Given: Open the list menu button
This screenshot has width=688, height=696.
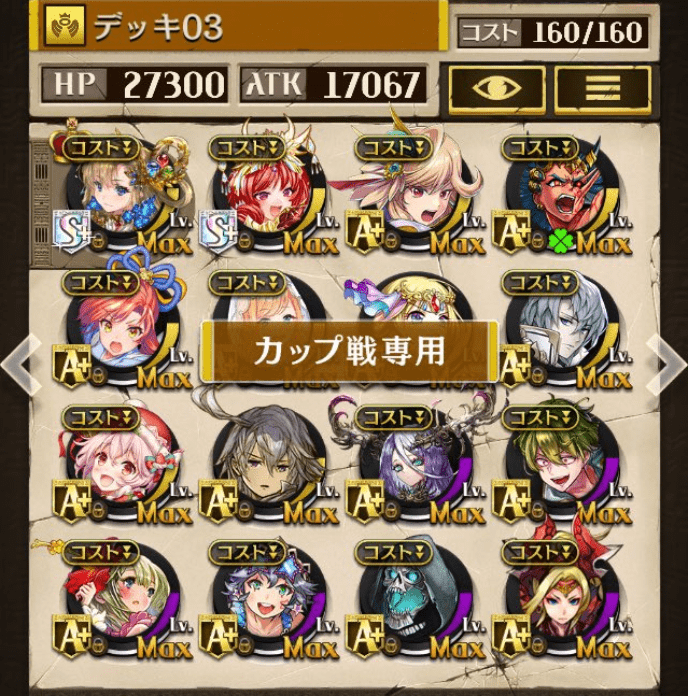Looking at the screenshot, I should click(602, 89).
